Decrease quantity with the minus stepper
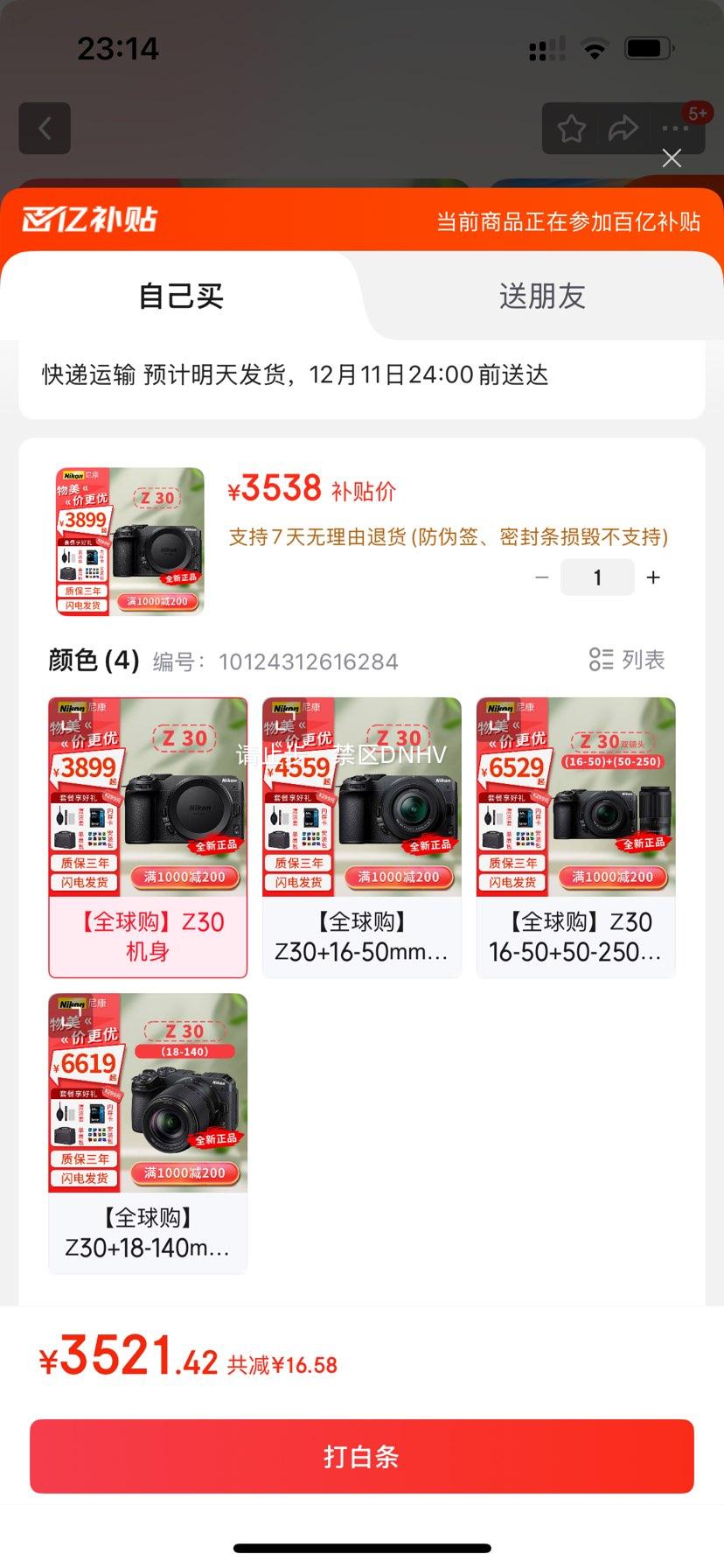The width and height of the screenshot is (724, 1568). (542, 577)
